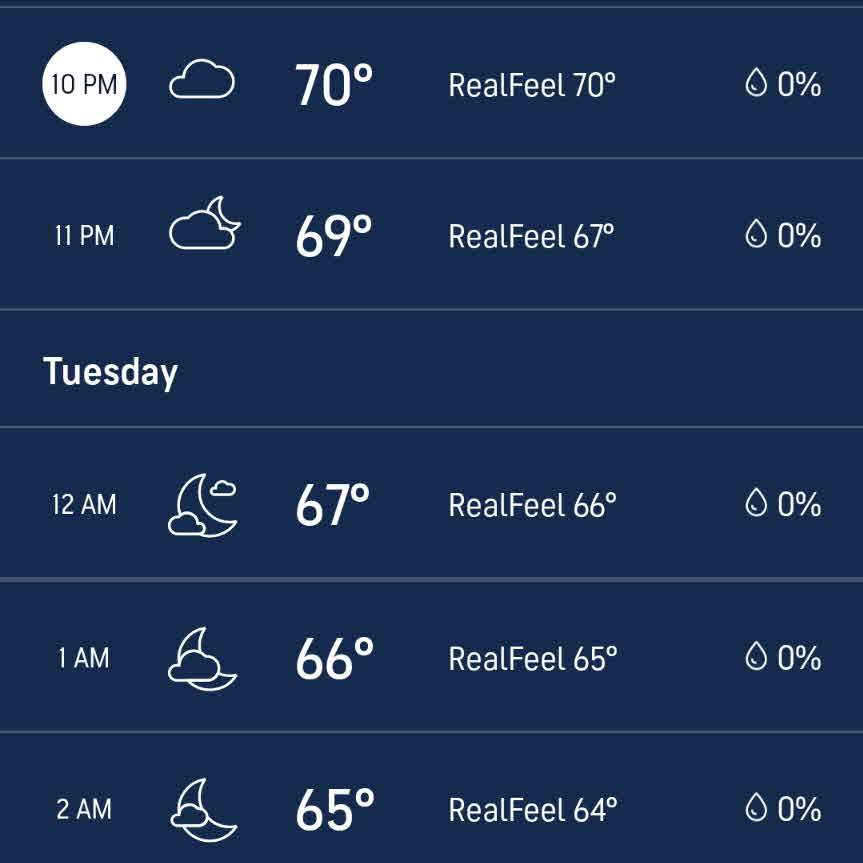Expand the 11 PM forecast row
This screenshot has height=863, width=863.
point(431,235)
